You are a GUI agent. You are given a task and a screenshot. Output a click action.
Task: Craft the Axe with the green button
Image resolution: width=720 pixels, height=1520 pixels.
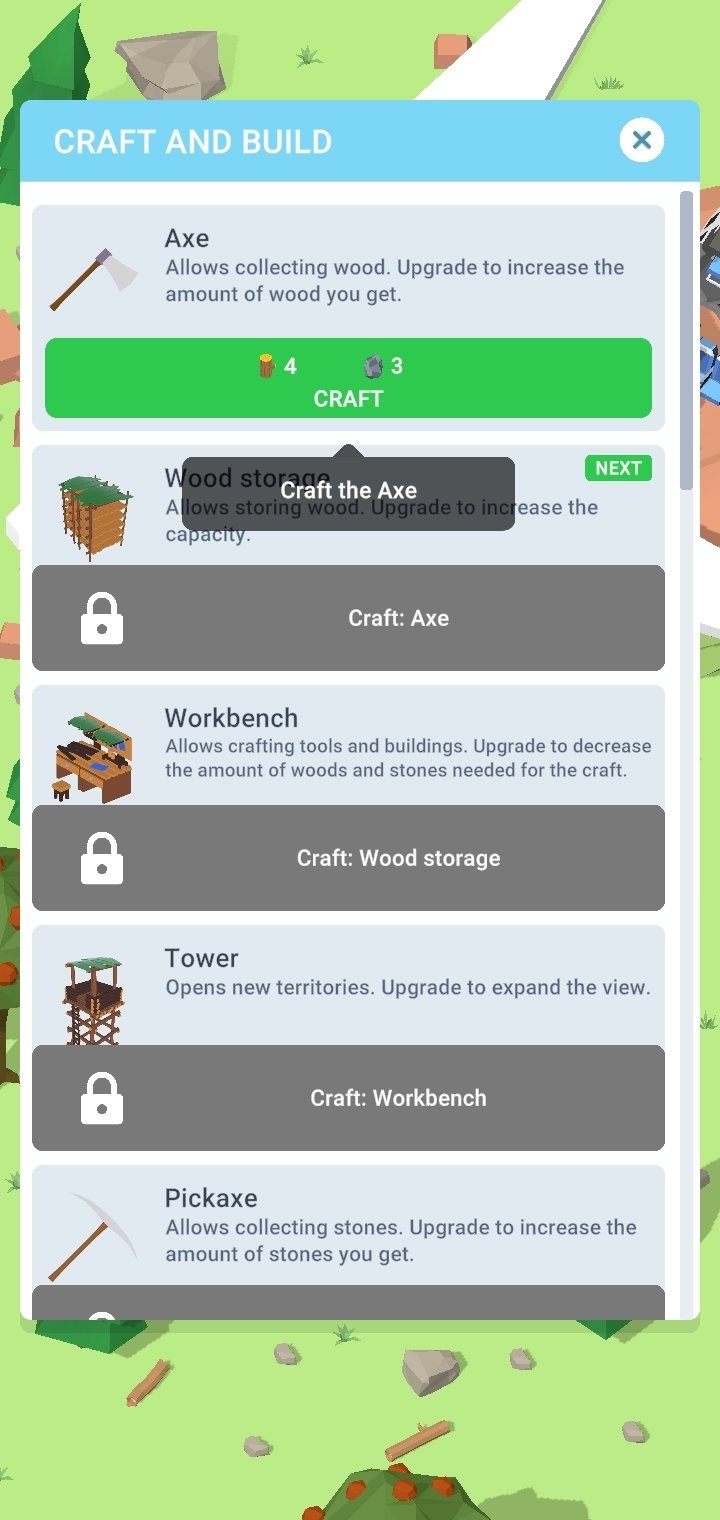click(x=348, y=378)
